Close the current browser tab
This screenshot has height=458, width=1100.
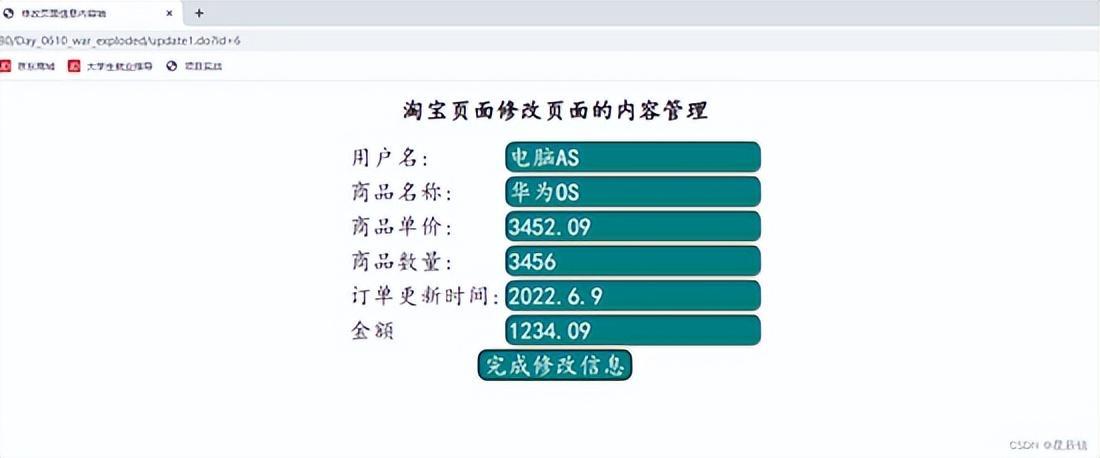pos(169,14)
